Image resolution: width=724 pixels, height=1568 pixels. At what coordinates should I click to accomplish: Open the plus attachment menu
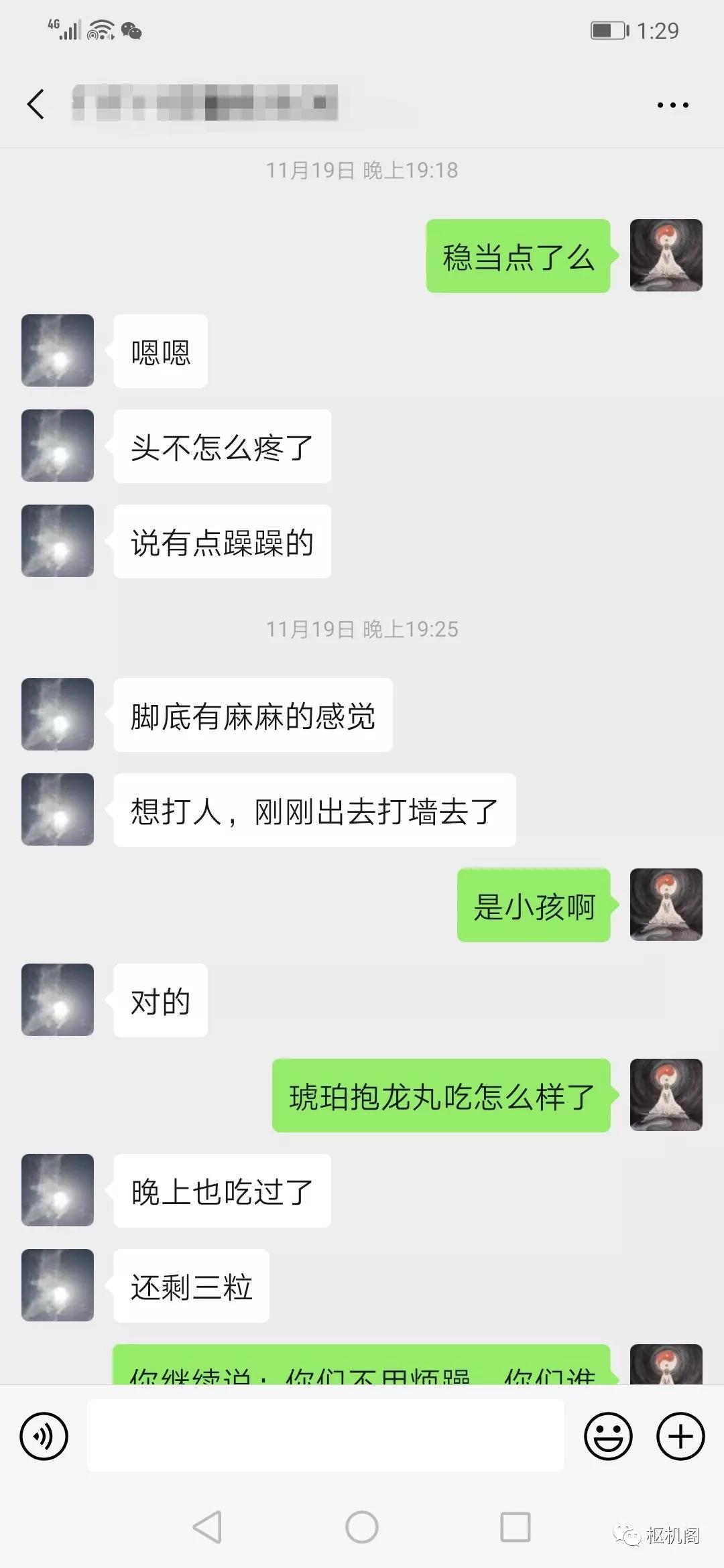tap(680, 1436)
